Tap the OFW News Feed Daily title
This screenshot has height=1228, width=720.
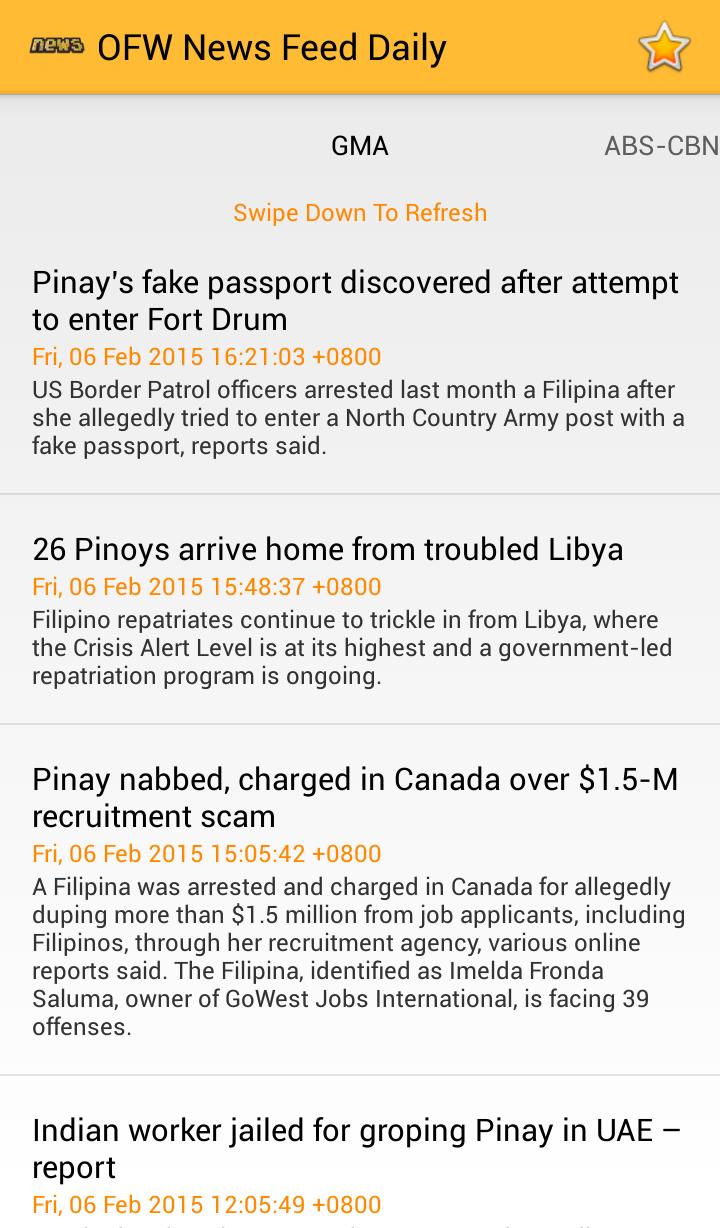click(x=271, y=46)
